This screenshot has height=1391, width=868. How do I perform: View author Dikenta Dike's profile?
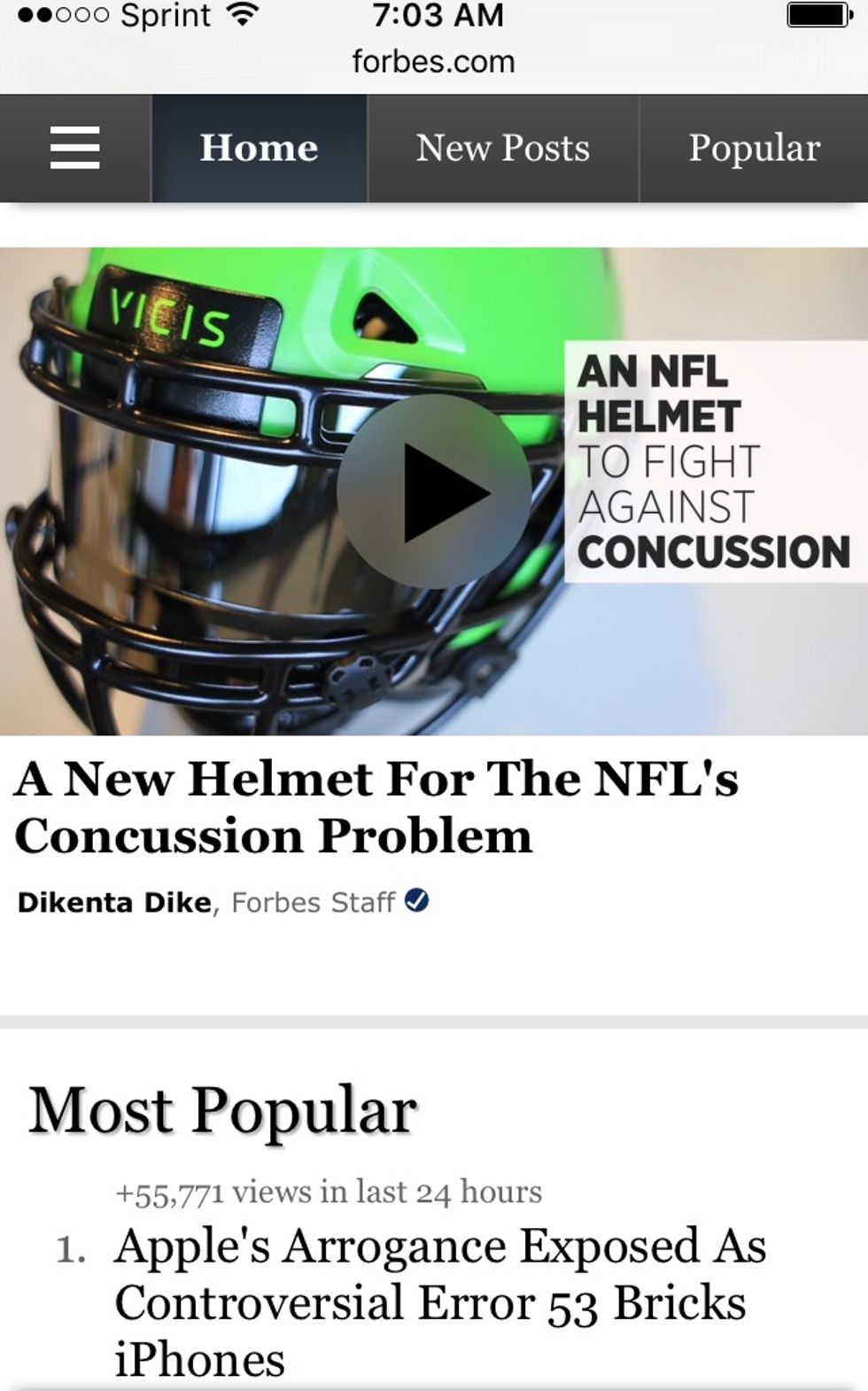click(x=114, y=902)
